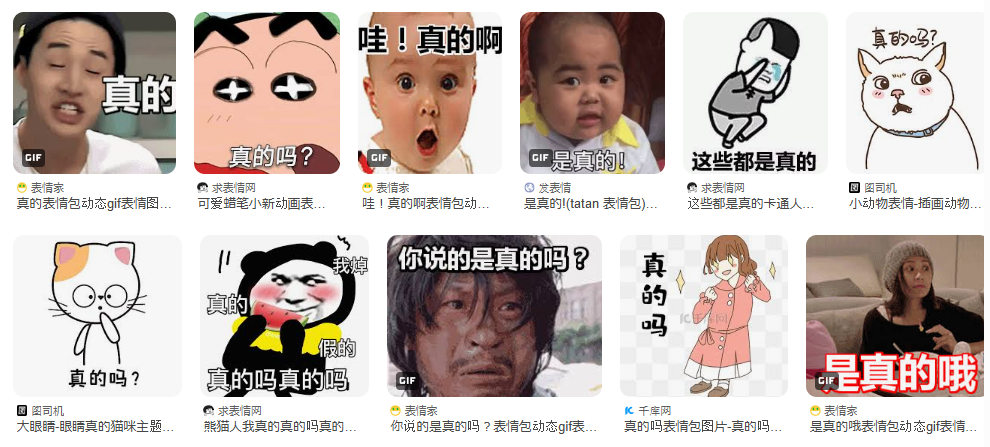View the surprised baby 哇！真的啊 GIF

pyautogui.click(x=430, y=92)
